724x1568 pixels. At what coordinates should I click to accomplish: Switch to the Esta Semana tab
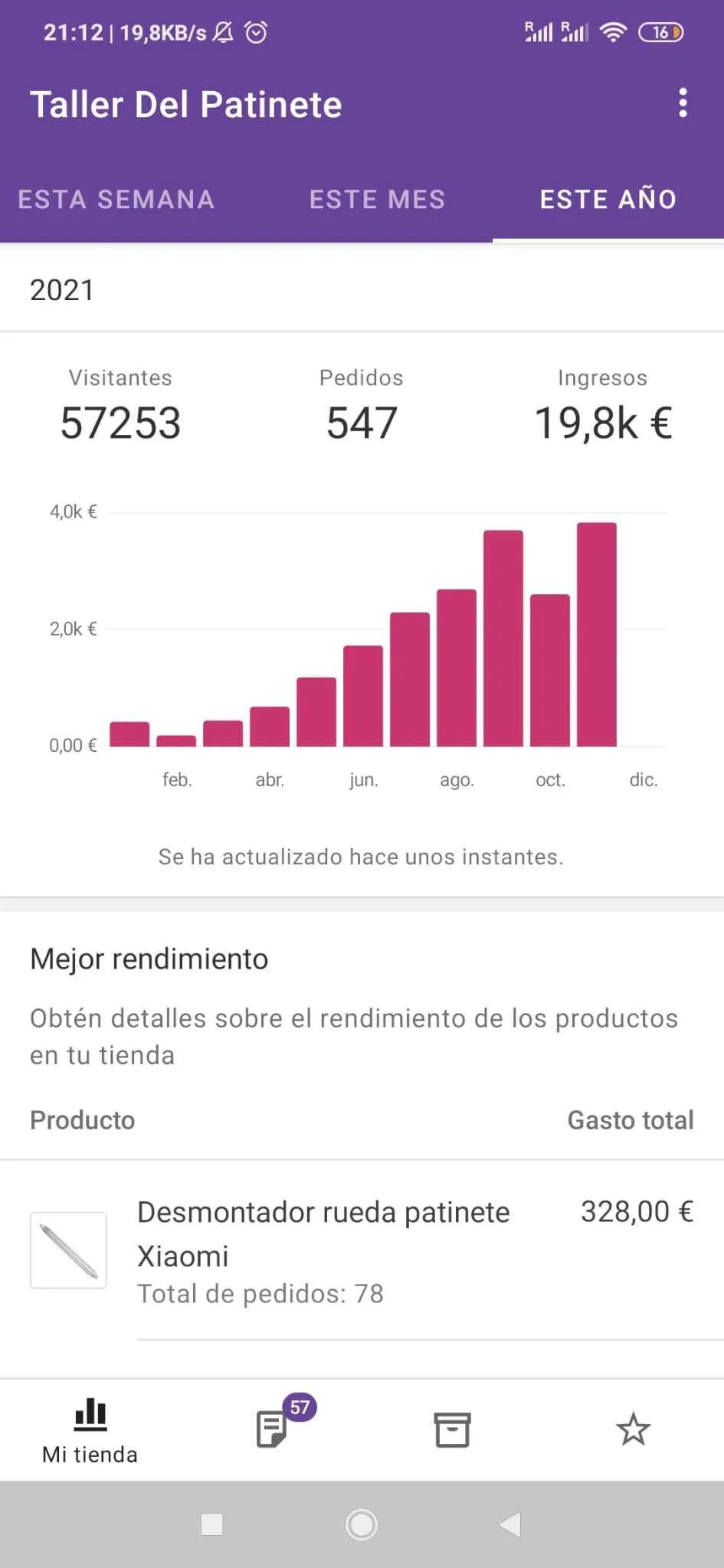pyautogui.click(x=116, y=200)
